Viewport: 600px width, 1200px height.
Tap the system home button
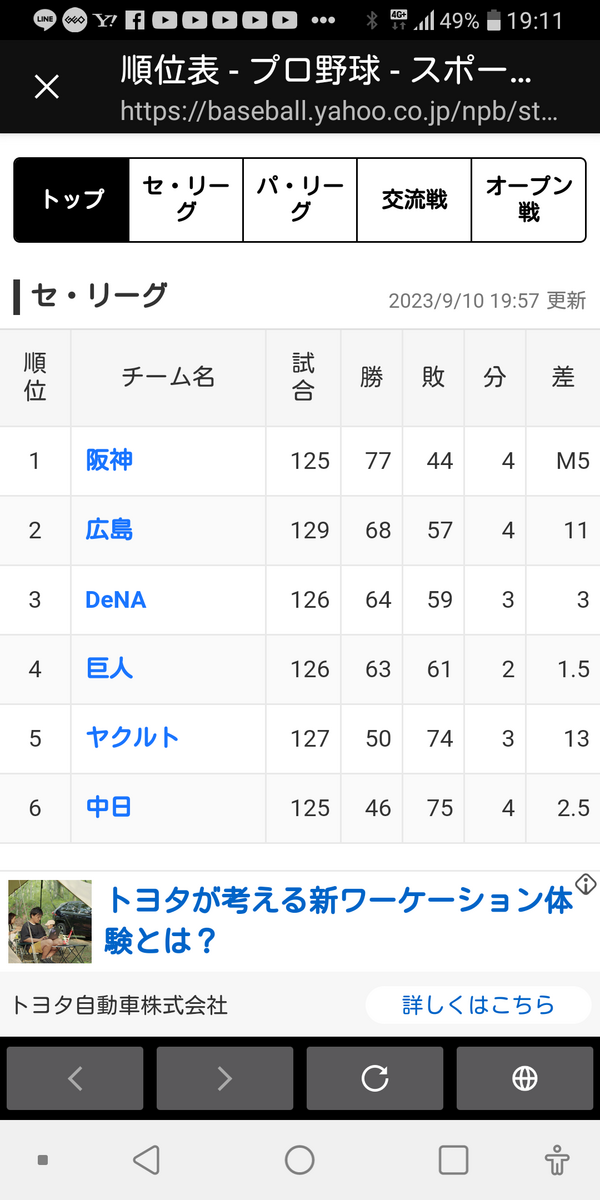[300, 1160]
